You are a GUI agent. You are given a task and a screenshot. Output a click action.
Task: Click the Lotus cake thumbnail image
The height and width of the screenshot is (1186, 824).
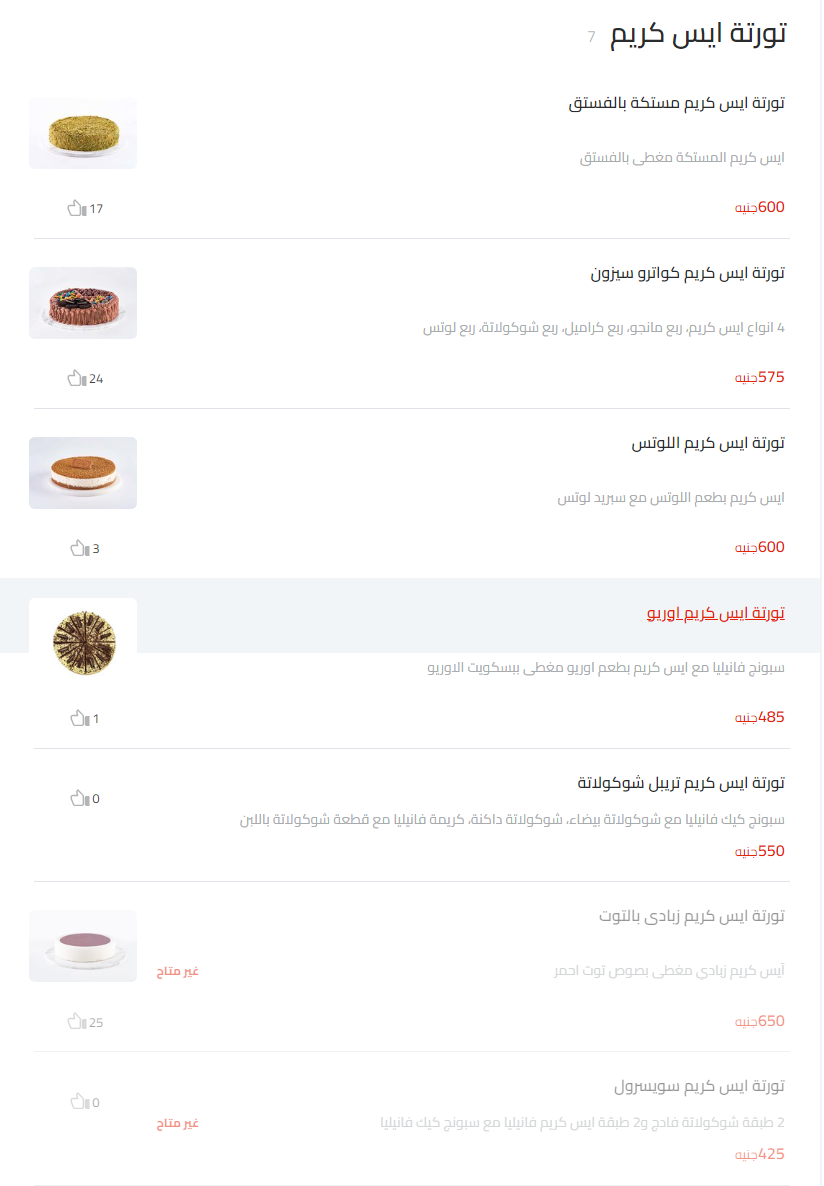pos(83,473)
